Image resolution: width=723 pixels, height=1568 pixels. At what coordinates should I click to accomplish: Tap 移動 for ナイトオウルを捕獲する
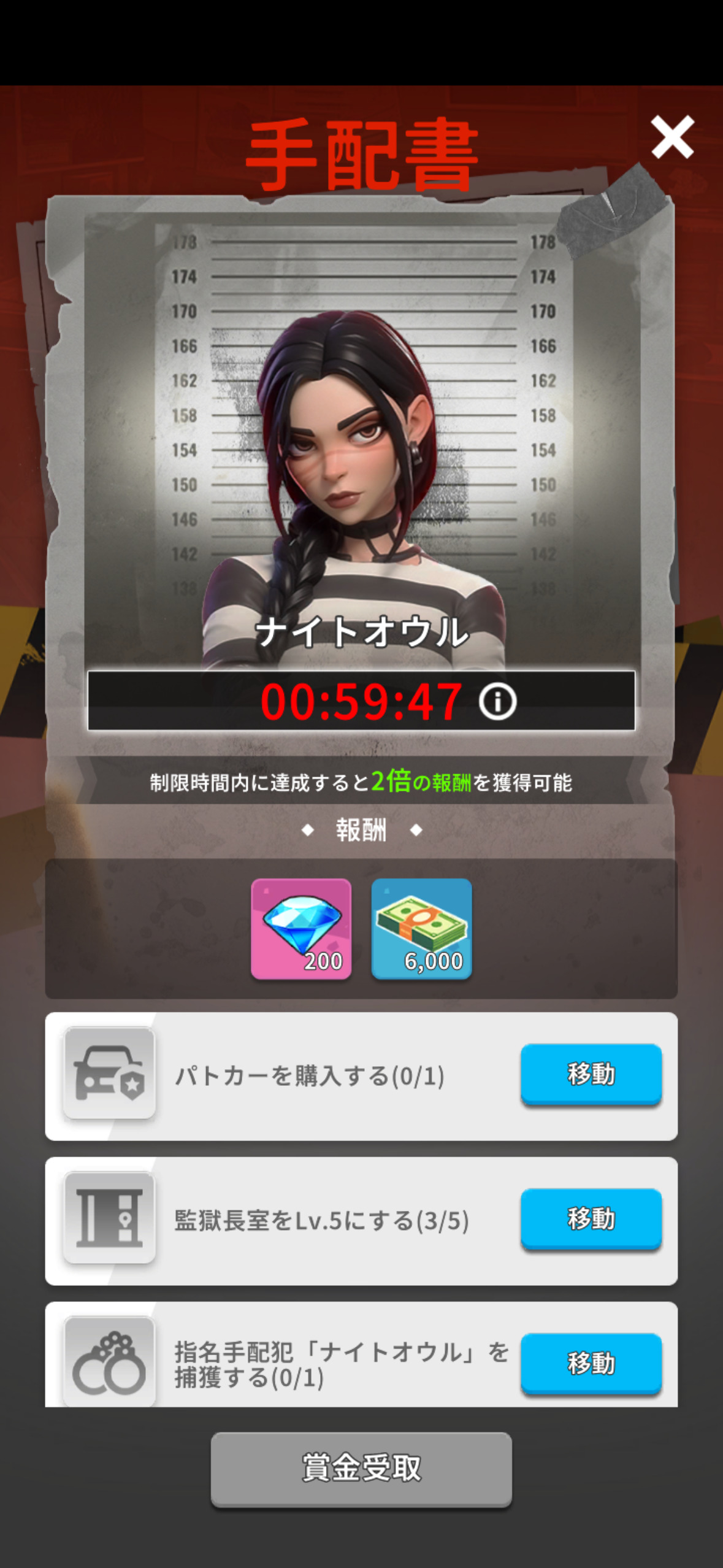tap(591, 1363)
